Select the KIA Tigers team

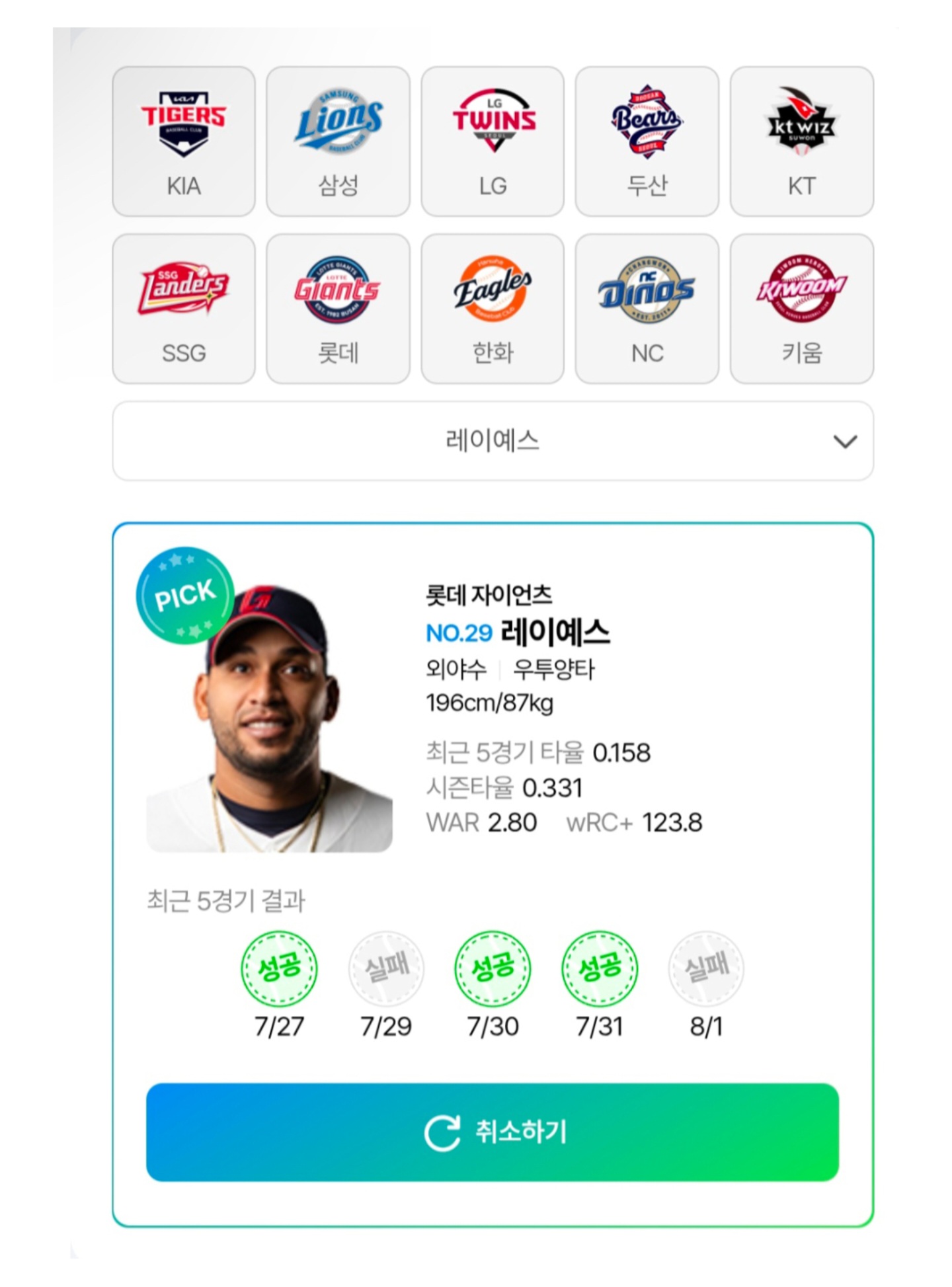(183, 141)
